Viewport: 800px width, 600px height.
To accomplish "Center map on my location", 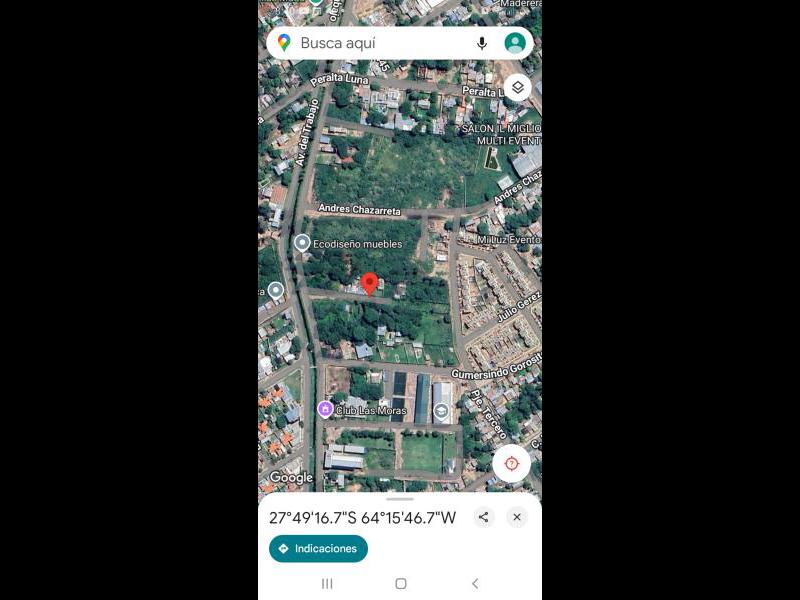I will click(x=511, y=464).
